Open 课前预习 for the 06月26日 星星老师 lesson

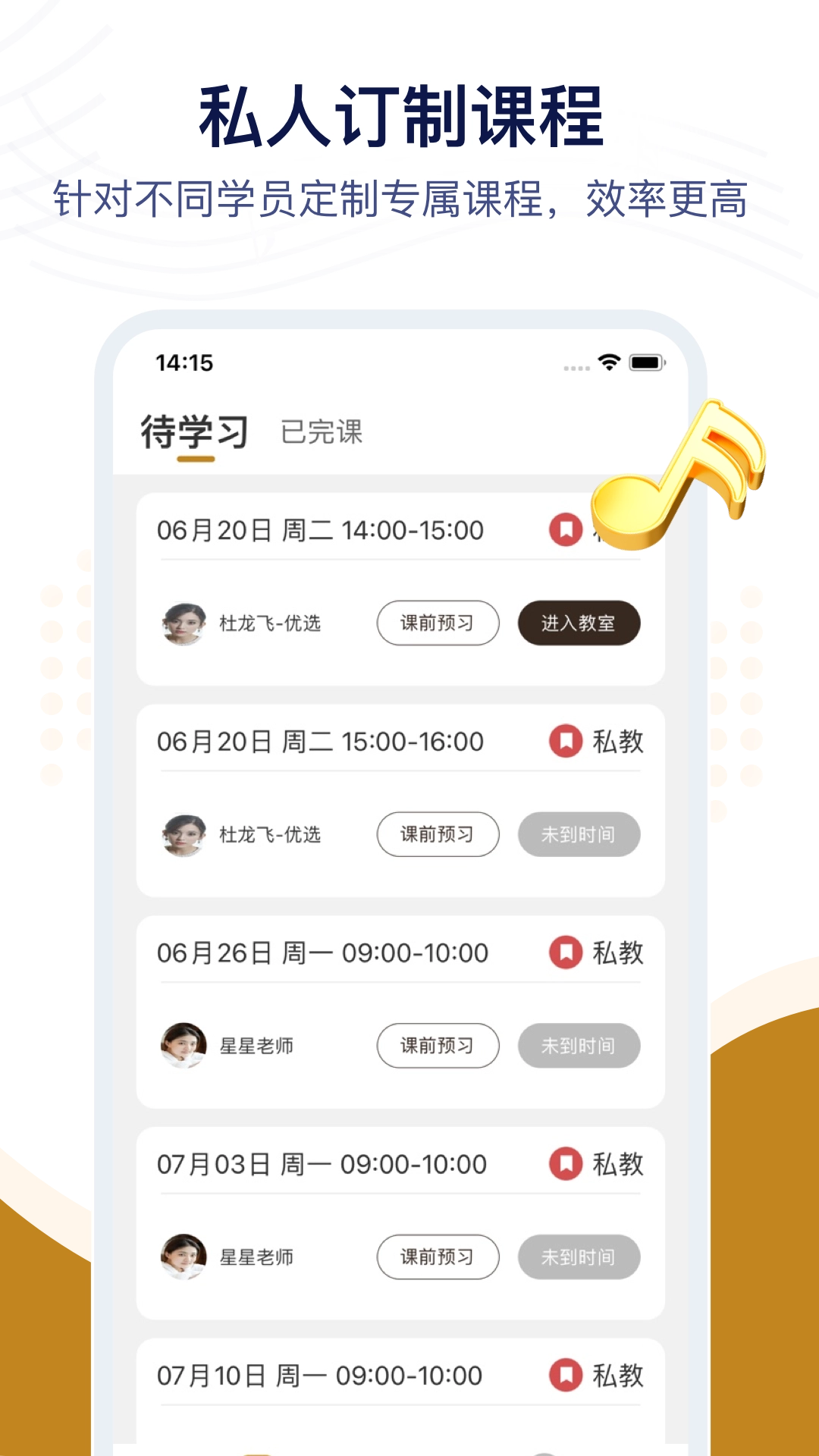(x=438, y=1045)
